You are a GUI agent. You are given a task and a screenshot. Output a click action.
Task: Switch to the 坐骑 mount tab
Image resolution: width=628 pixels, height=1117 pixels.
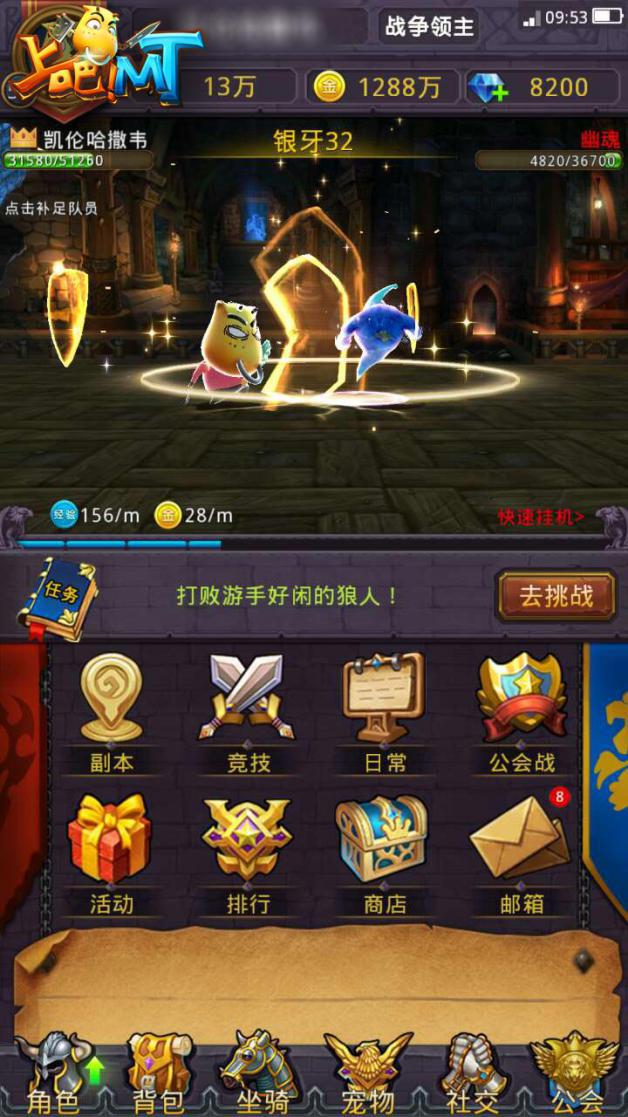(x=262, y=1078)
